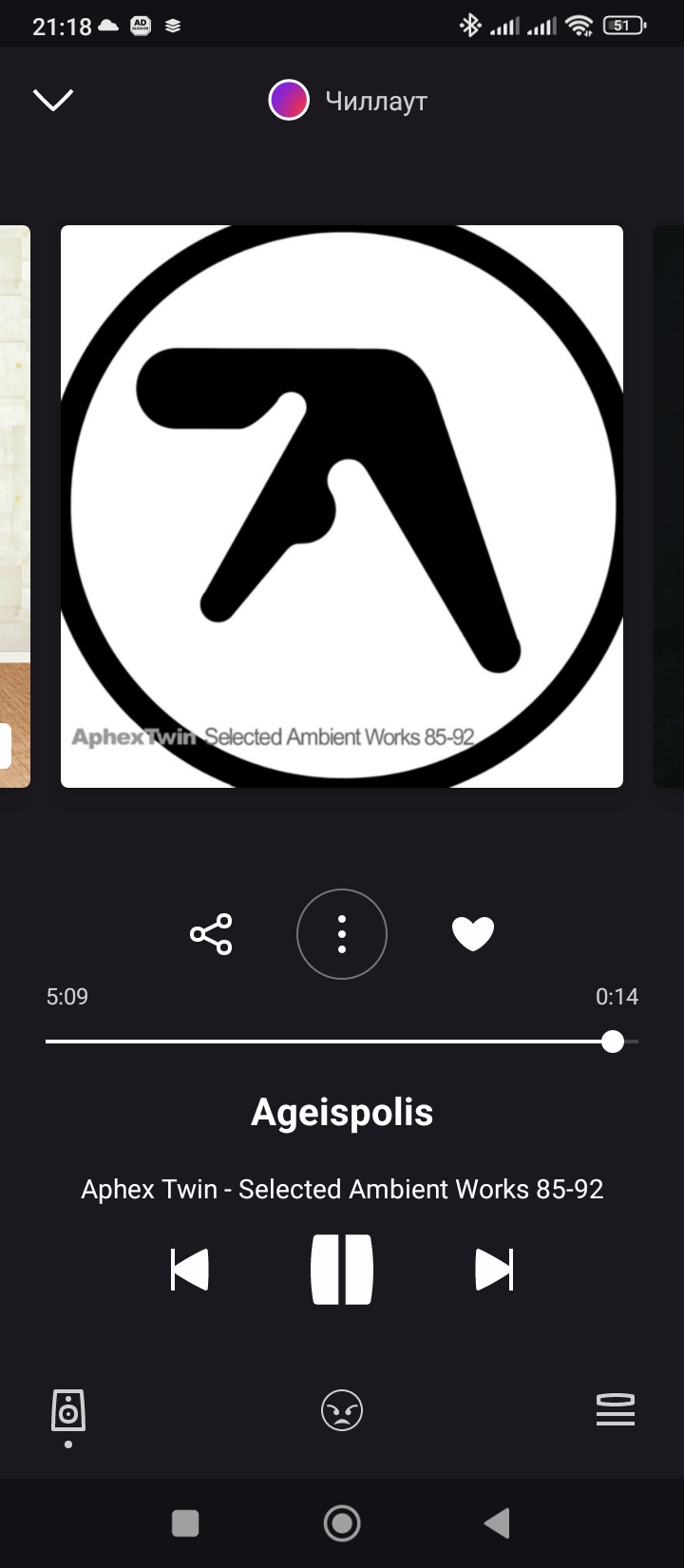Share the track Ageispolis
The height and width of the screenshot is (1568, 684).
[x=211, y=934]
